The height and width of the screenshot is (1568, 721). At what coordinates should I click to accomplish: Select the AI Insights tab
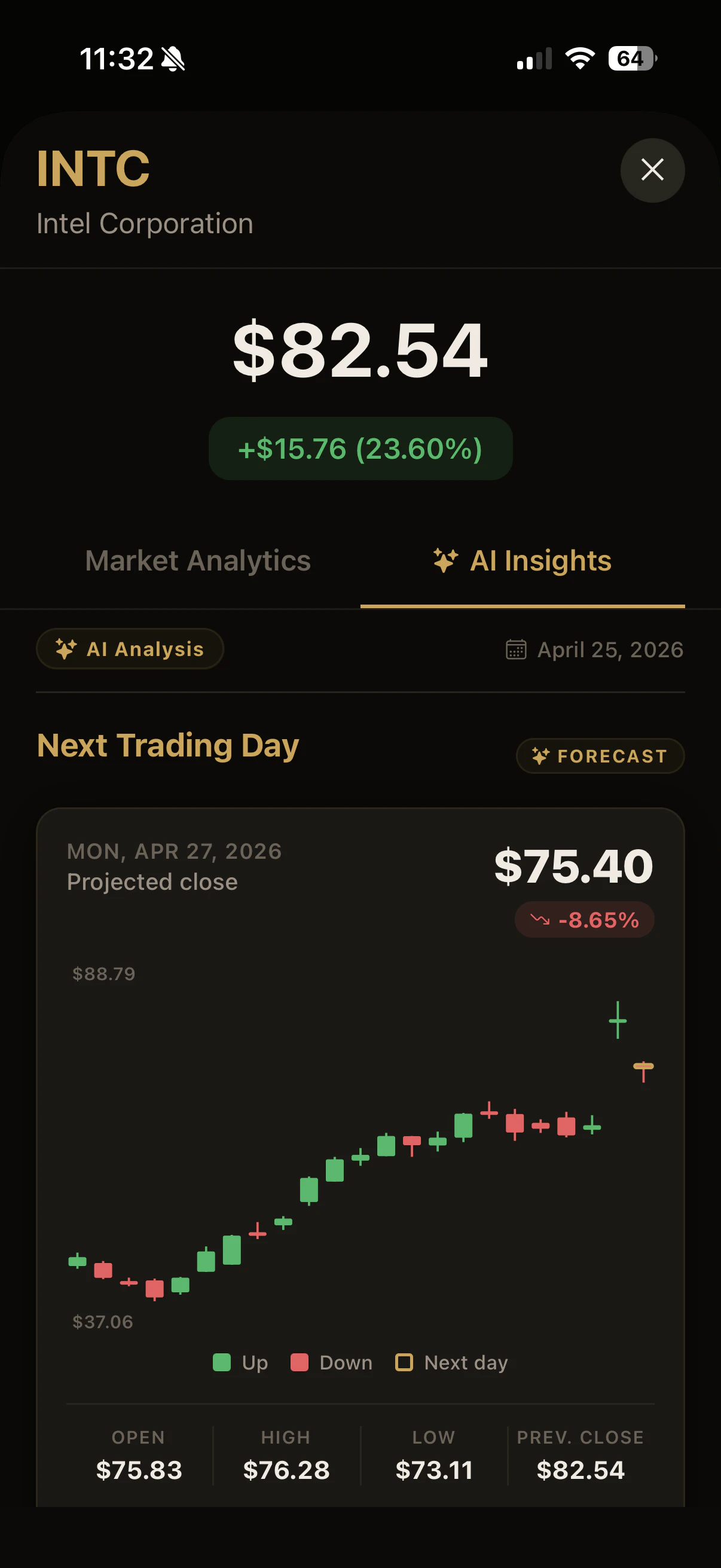click(x=523, y=561)
